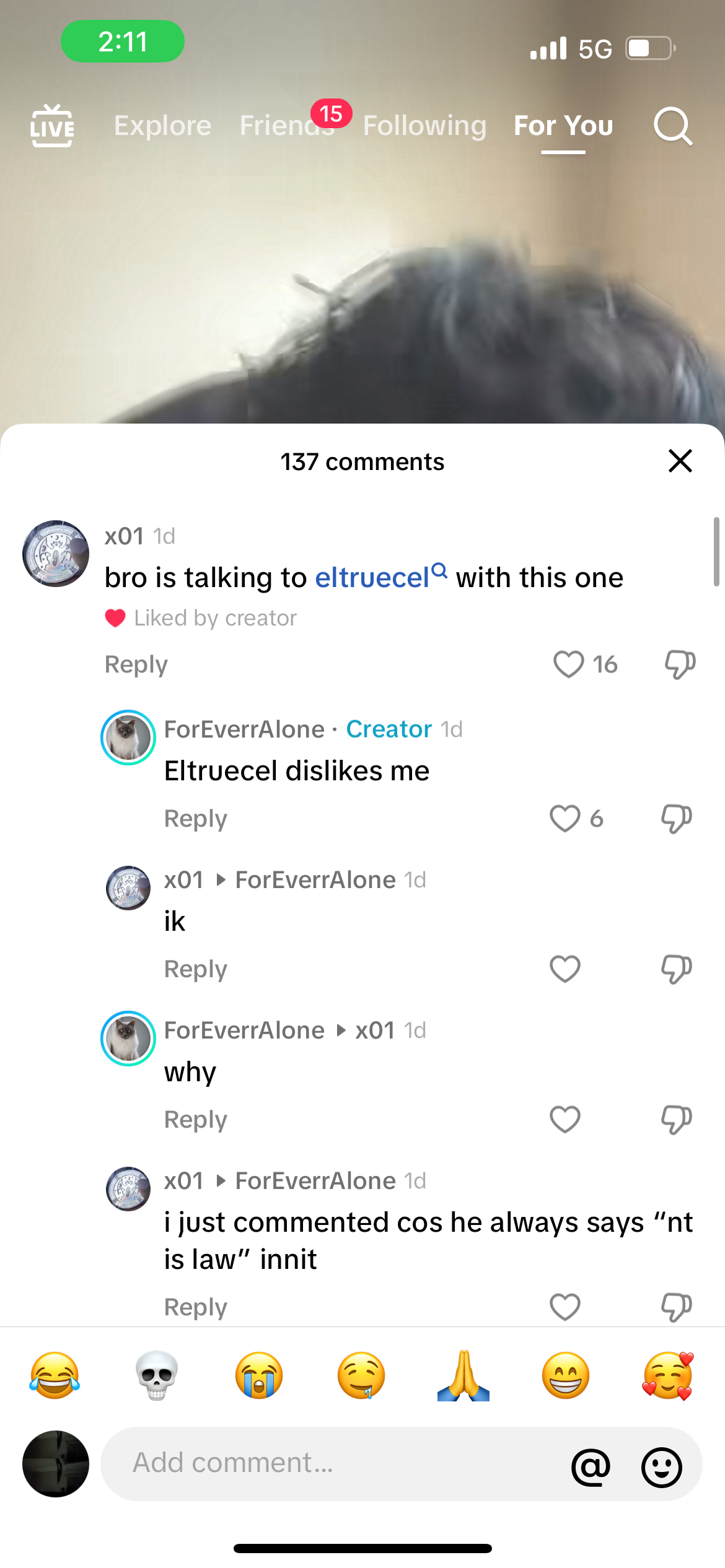Screen dimensions: 725x1568
Task: Like the 'nt is law' reply
Action: coord(565,1307)
